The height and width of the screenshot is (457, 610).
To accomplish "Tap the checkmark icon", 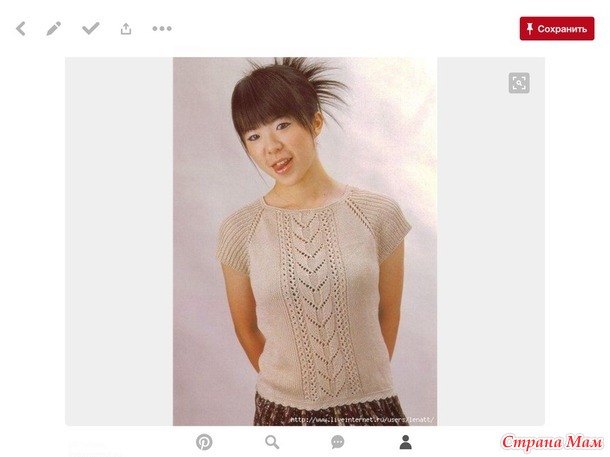I will click(90, 29).
